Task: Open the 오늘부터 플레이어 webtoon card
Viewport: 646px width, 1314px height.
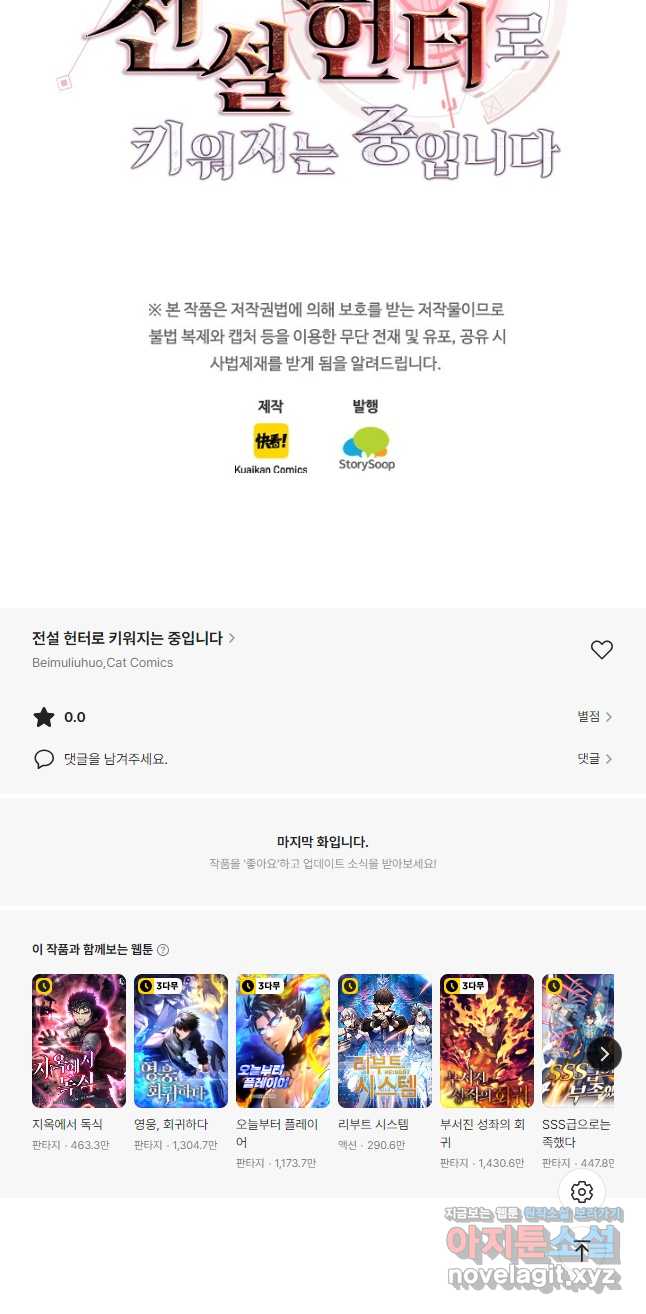Action: pos(283,1041)
